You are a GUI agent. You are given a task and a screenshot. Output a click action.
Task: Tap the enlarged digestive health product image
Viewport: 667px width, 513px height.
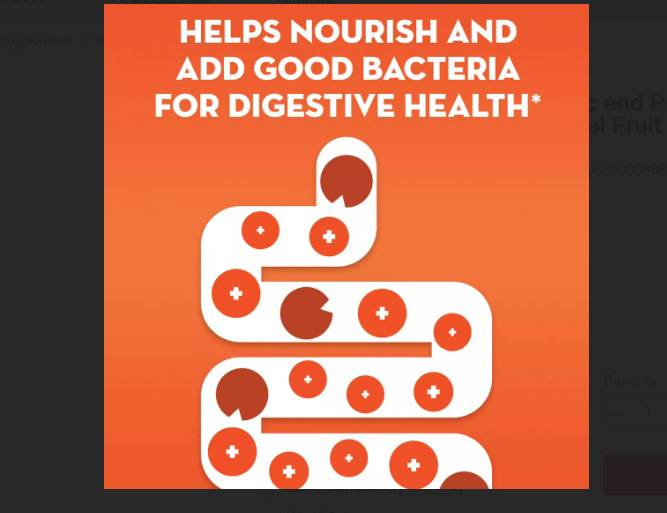346,246
